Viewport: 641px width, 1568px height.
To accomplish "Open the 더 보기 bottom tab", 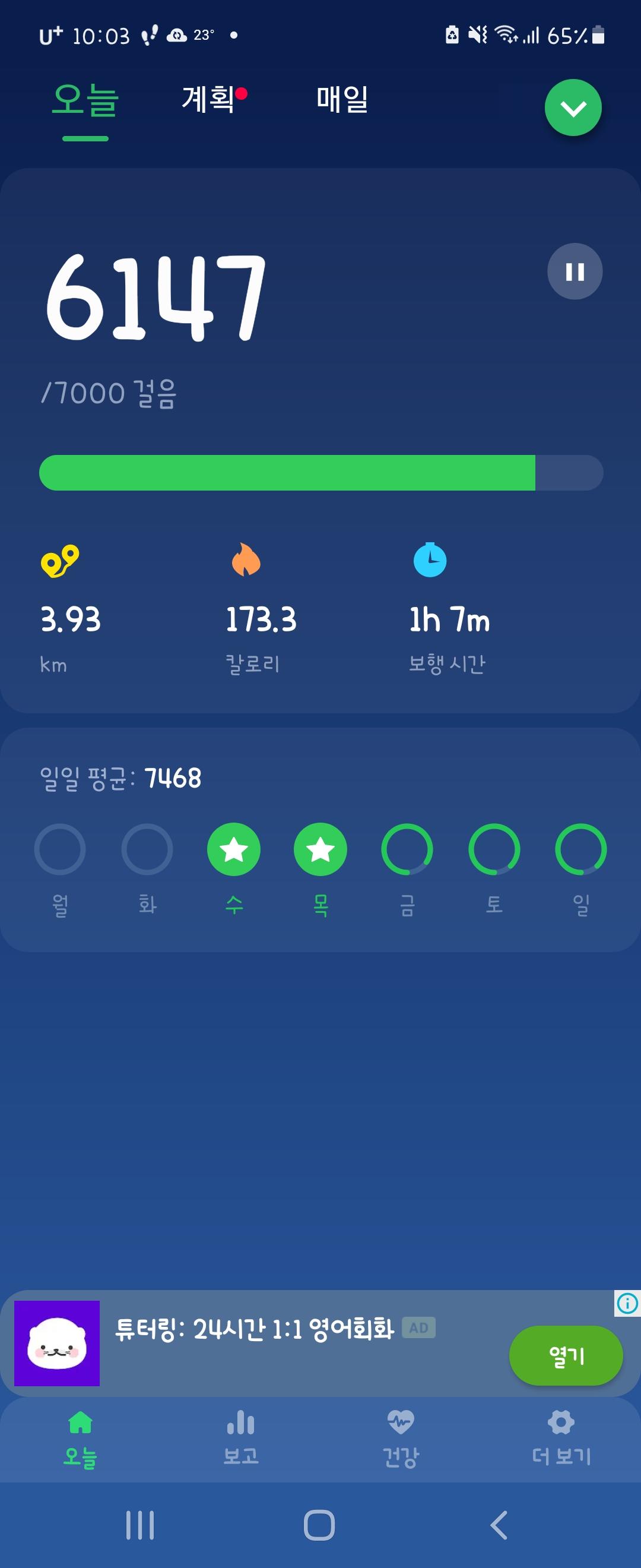I will [561, 1437].
